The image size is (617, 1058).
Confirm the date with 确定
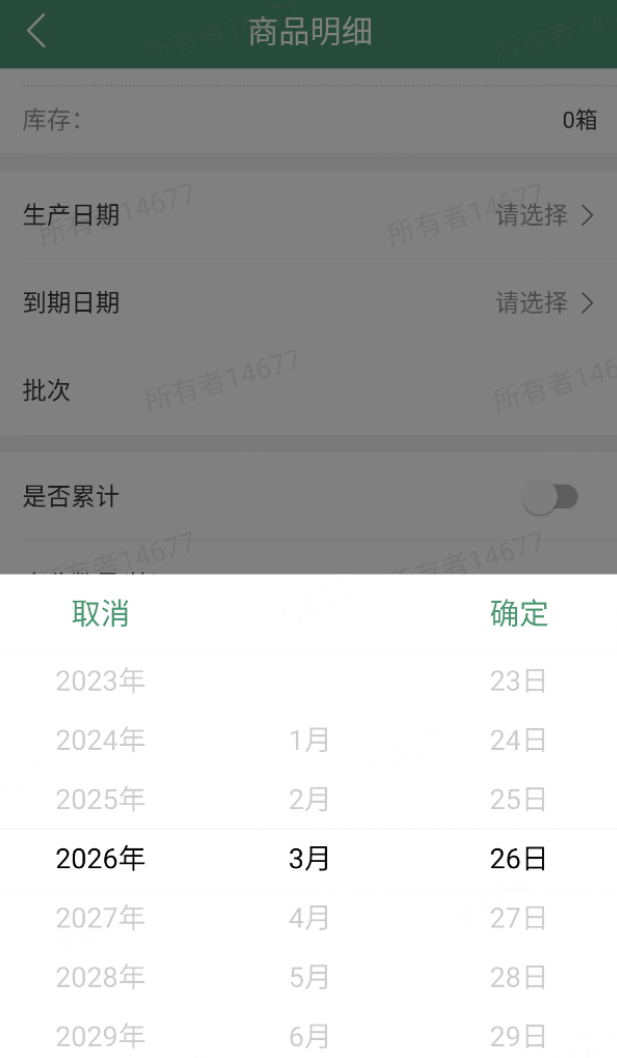click(x=518, y=613)
